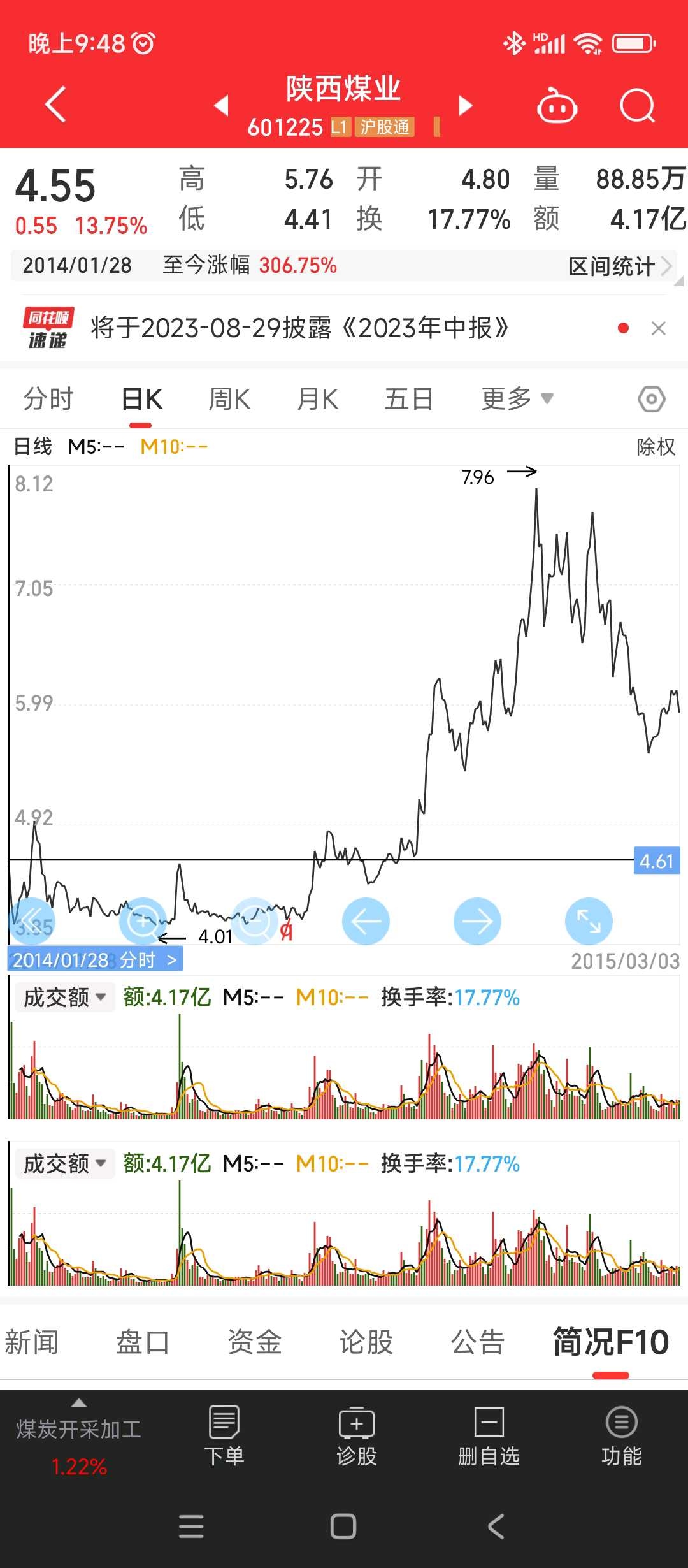This screenshot has width=688, height=1568.
Task: Open the robot assistant icon
Action: 557,105
